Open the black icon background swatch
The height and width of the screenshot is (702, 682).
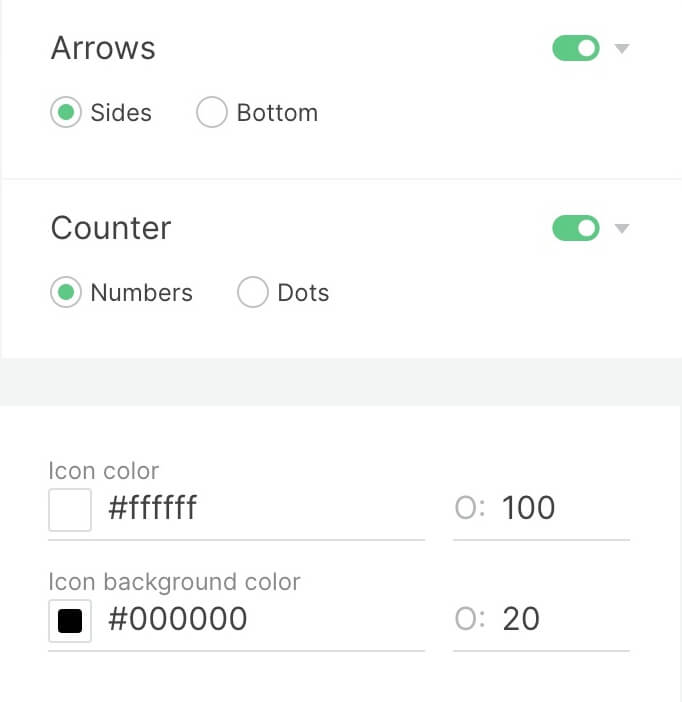(70, 620)
